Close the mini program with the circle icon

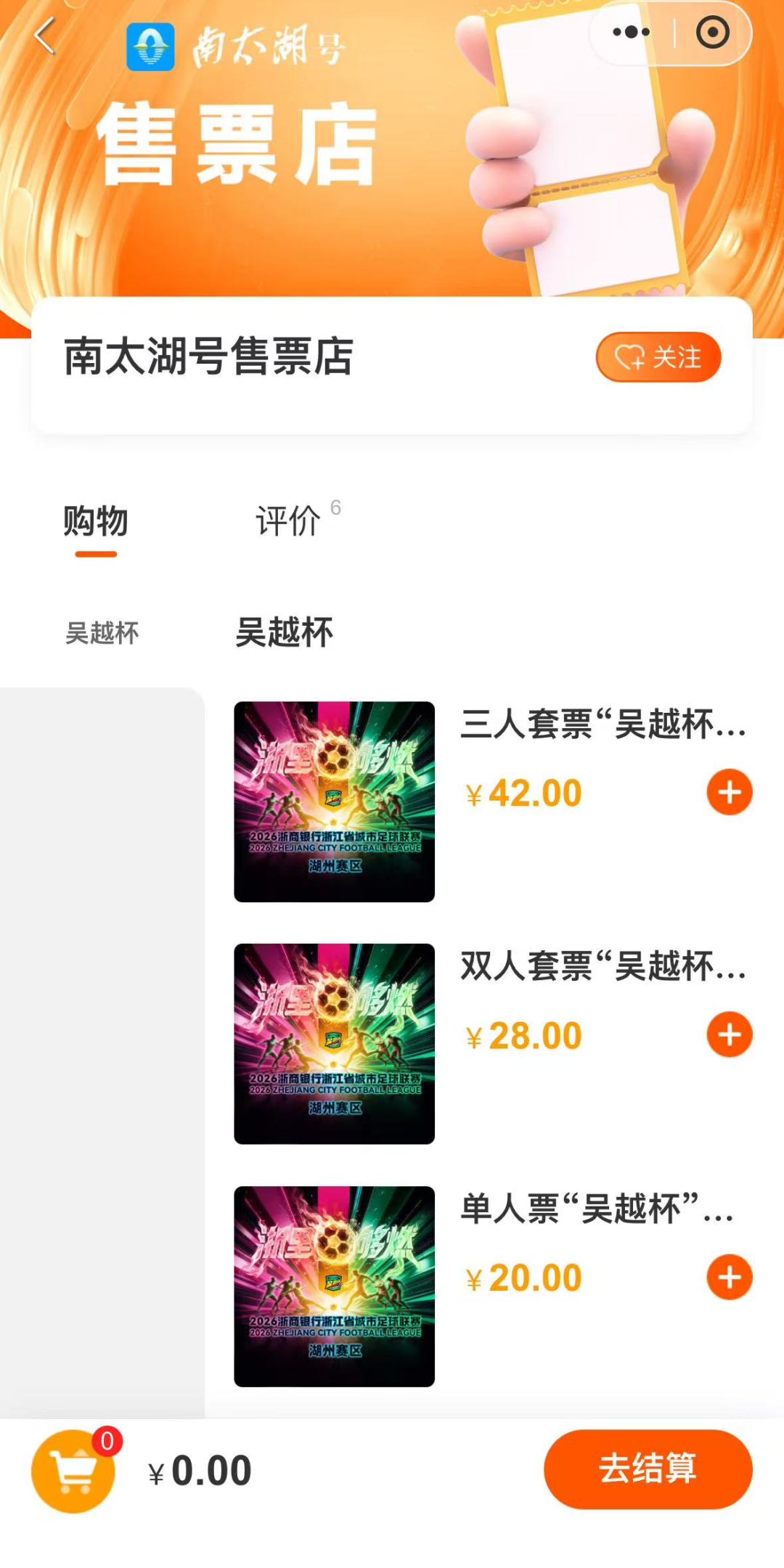[712, 32]
